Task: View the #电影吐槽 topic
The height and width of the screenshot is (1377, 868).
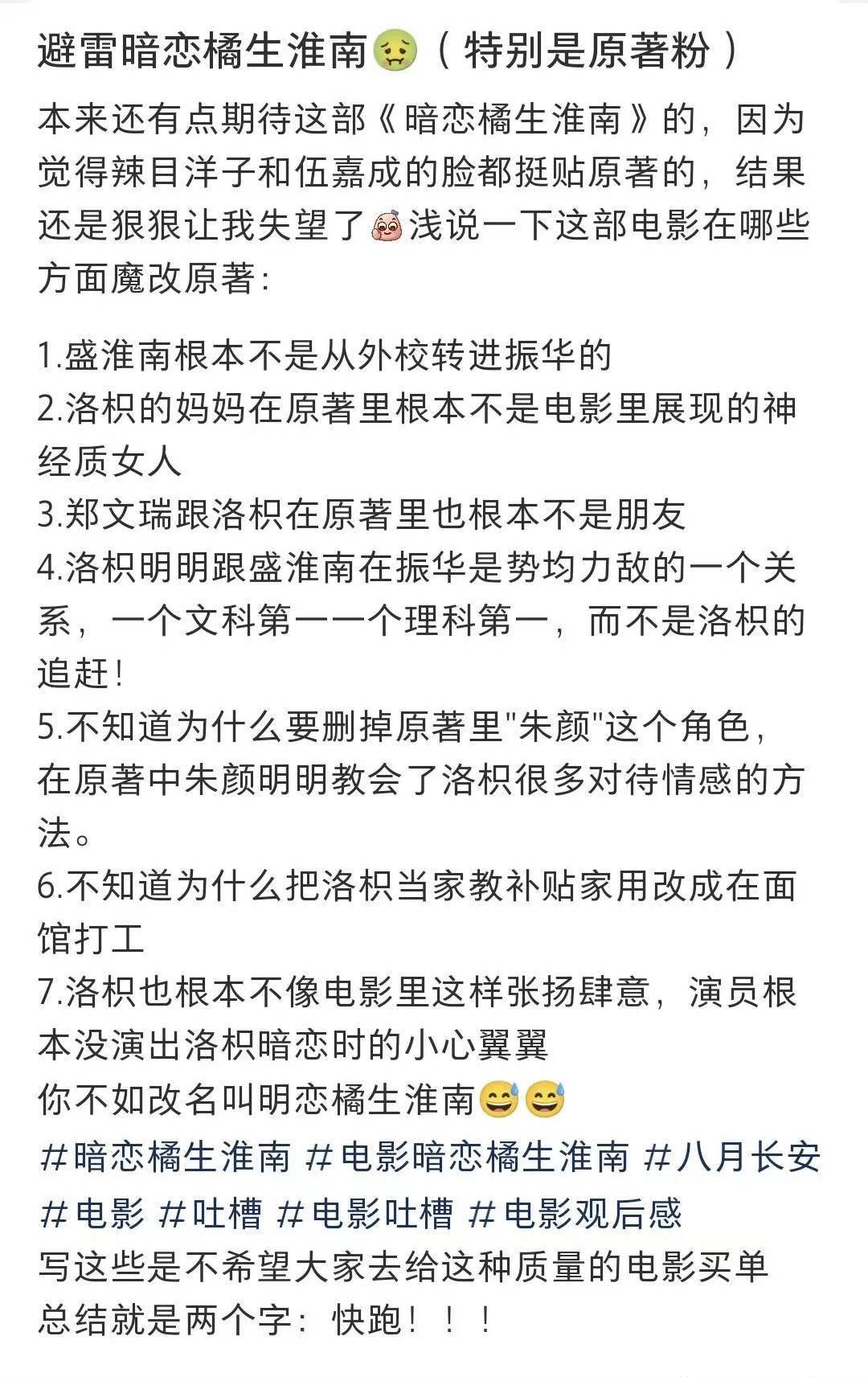Action: [x=364, y=1213]
